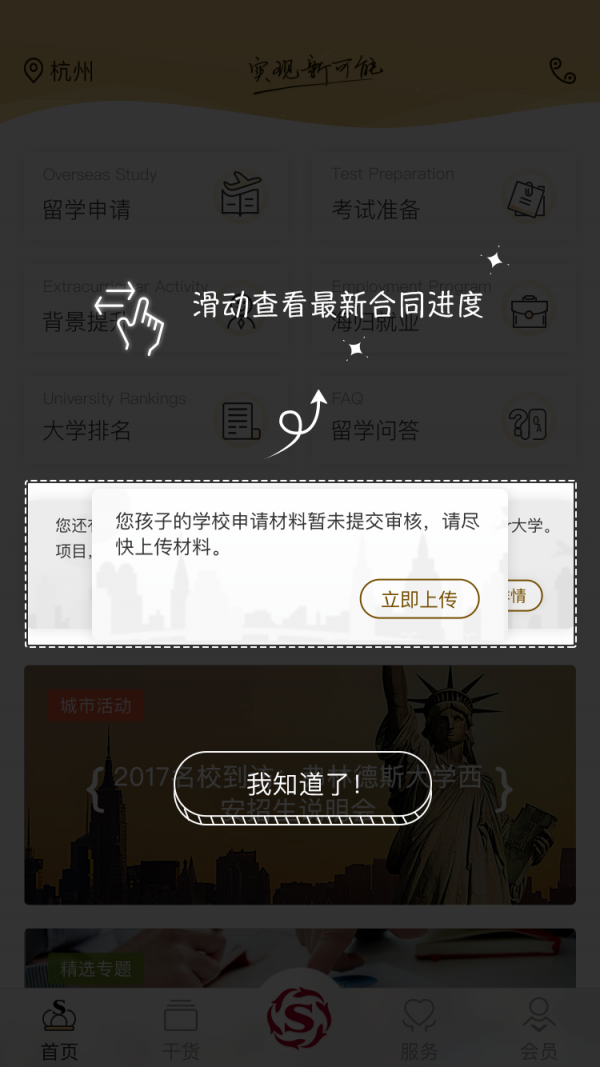Image resolution: width=600 pixels, height=1067 pixels.
Task: Open the 大学排名 card
Action: point(155,418)
